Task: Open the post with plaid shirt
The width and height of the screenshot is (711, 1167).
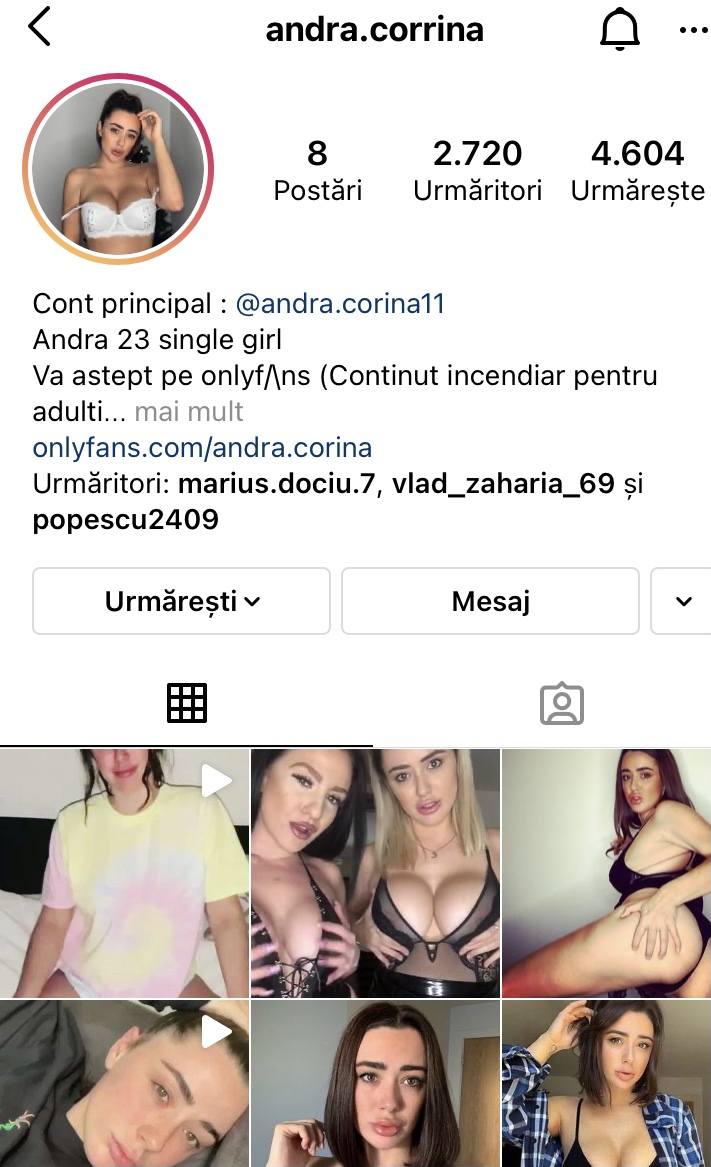Action: 606,1084
